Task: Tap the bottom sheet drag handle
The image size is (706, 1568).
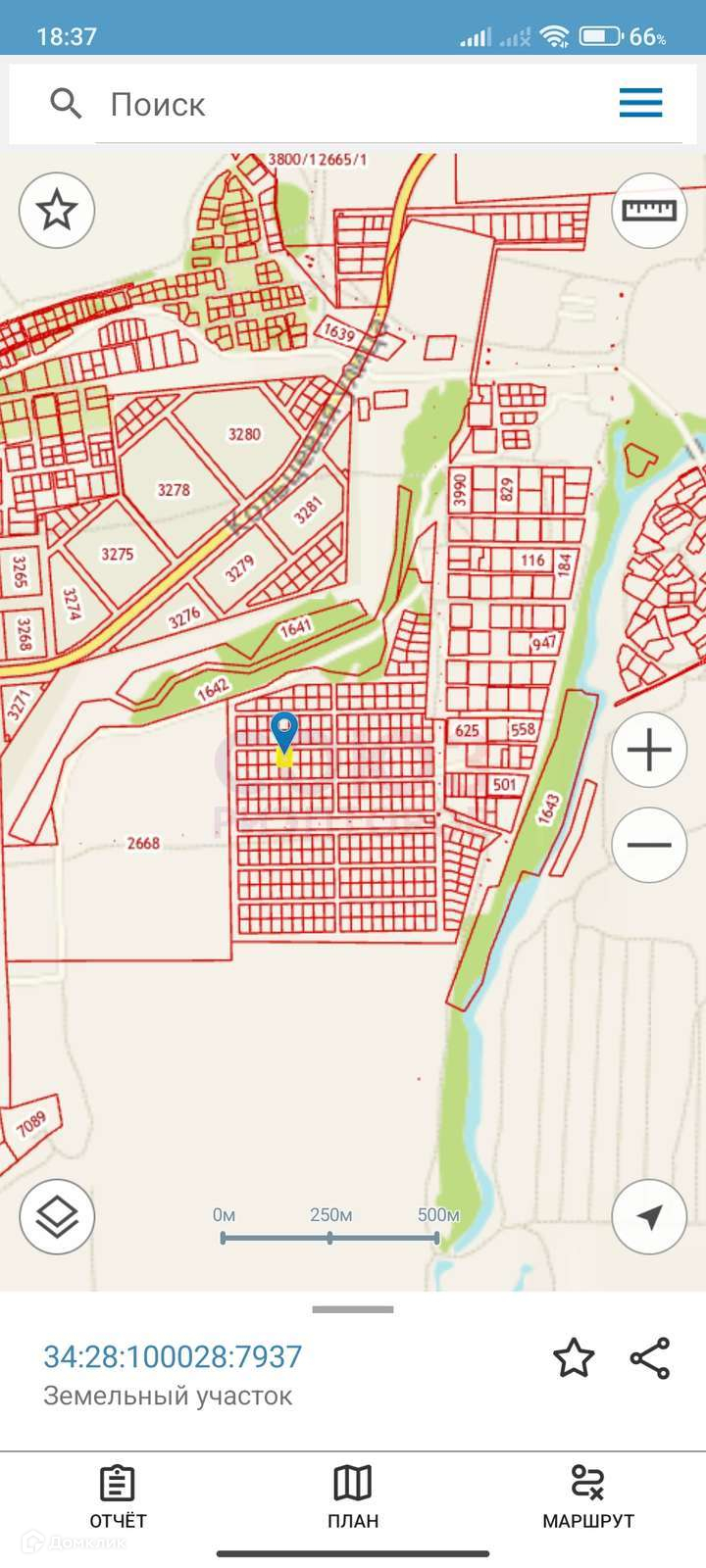Action: pyautogui.click(x=353, y=1309)
